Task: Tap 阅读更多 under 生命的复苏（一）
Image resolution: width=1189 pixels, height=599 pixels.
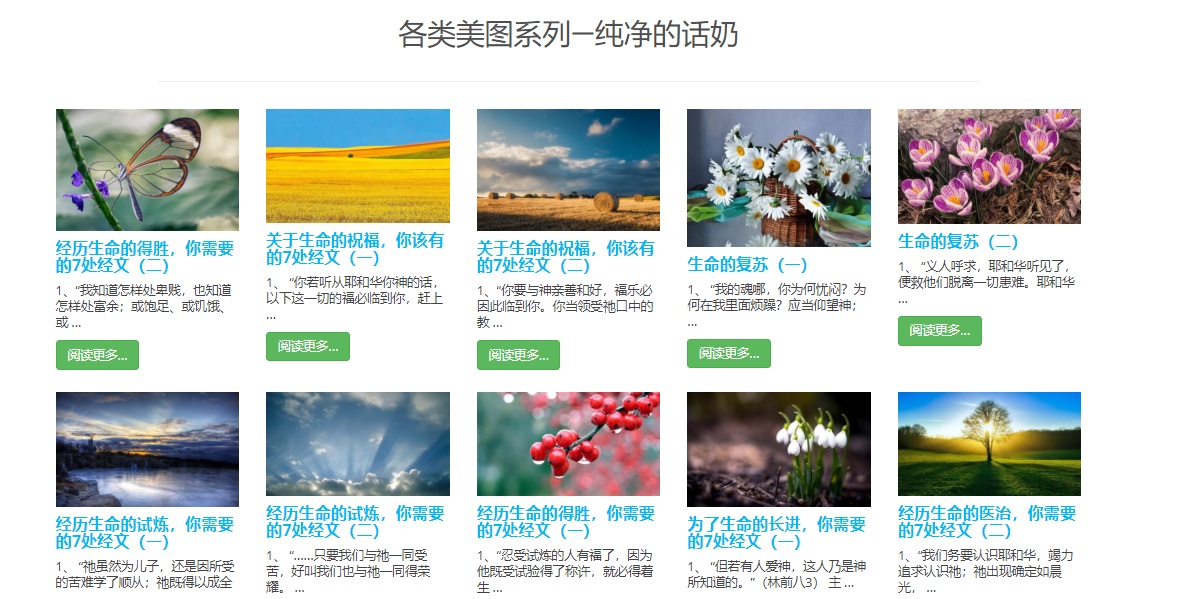Action: pos(728,353)
